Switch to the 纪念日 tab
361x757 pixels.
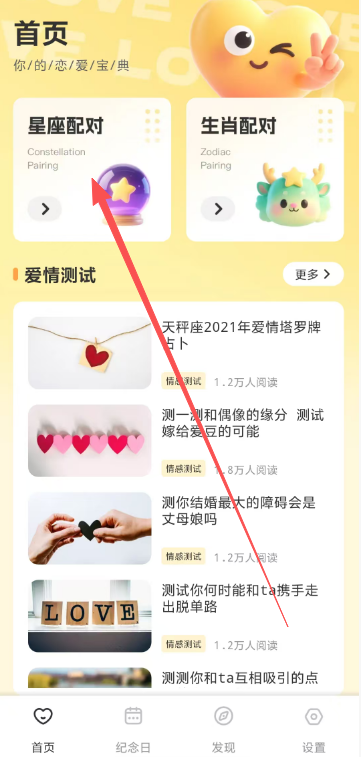click(x=133, y=729)
